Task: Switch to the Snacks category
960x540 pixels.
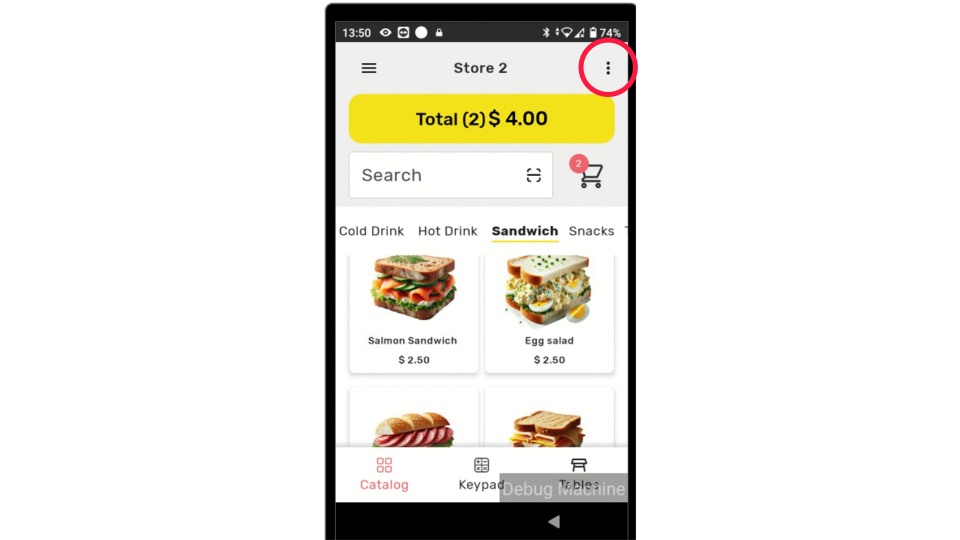Action: click(x=591, y=231)
